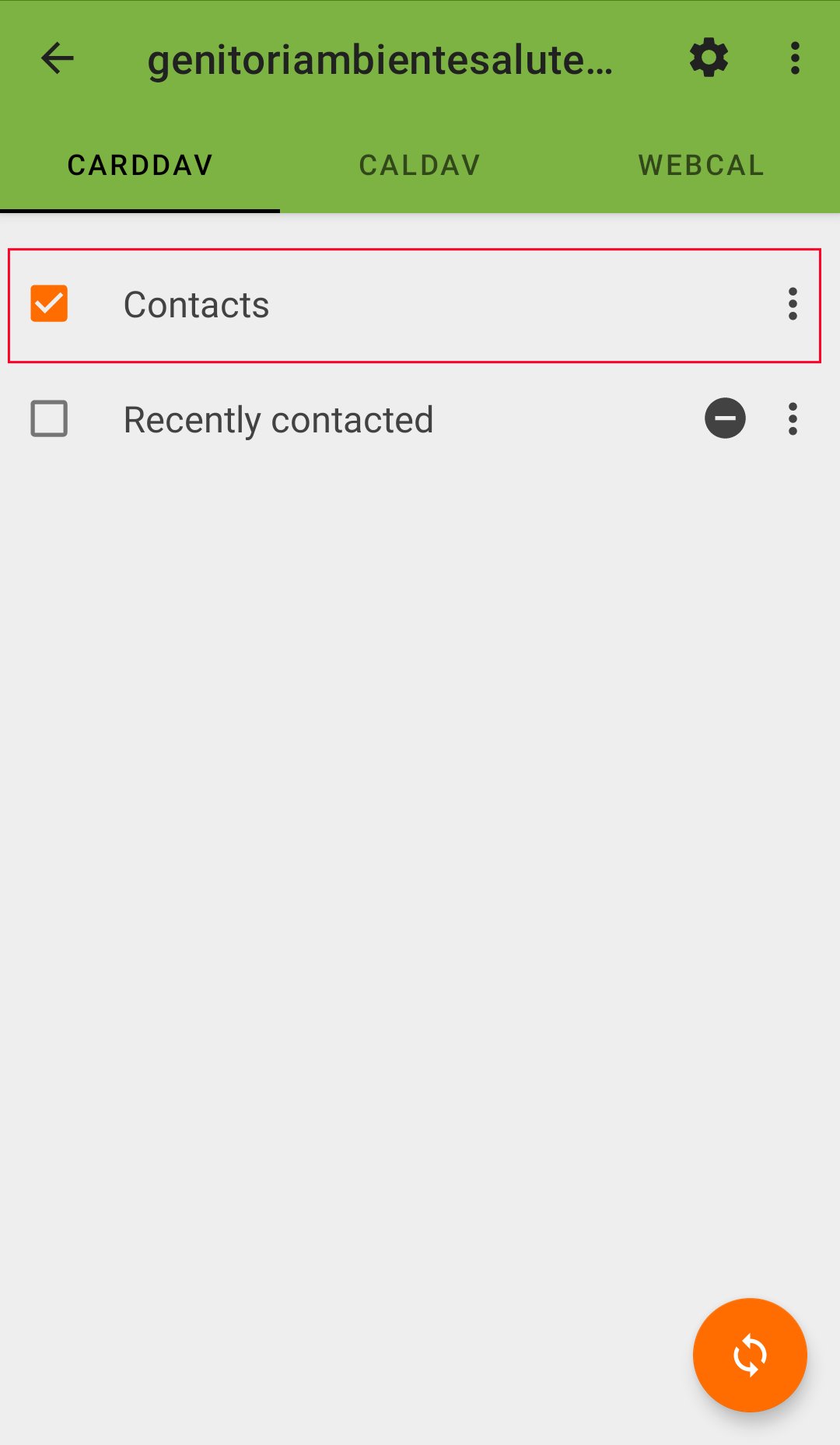Open account settings gear icon
The image size is (840, 1445).
(x=709, y=58)
